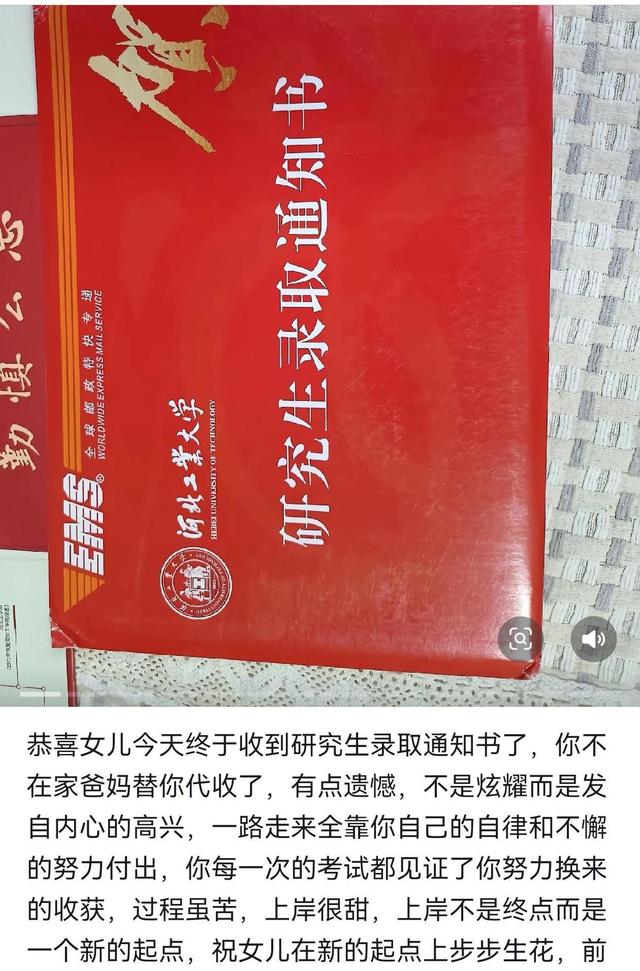Screen dimensions: 640x971
Task: Toggle the video sound speaker icon
Action: 593,639
